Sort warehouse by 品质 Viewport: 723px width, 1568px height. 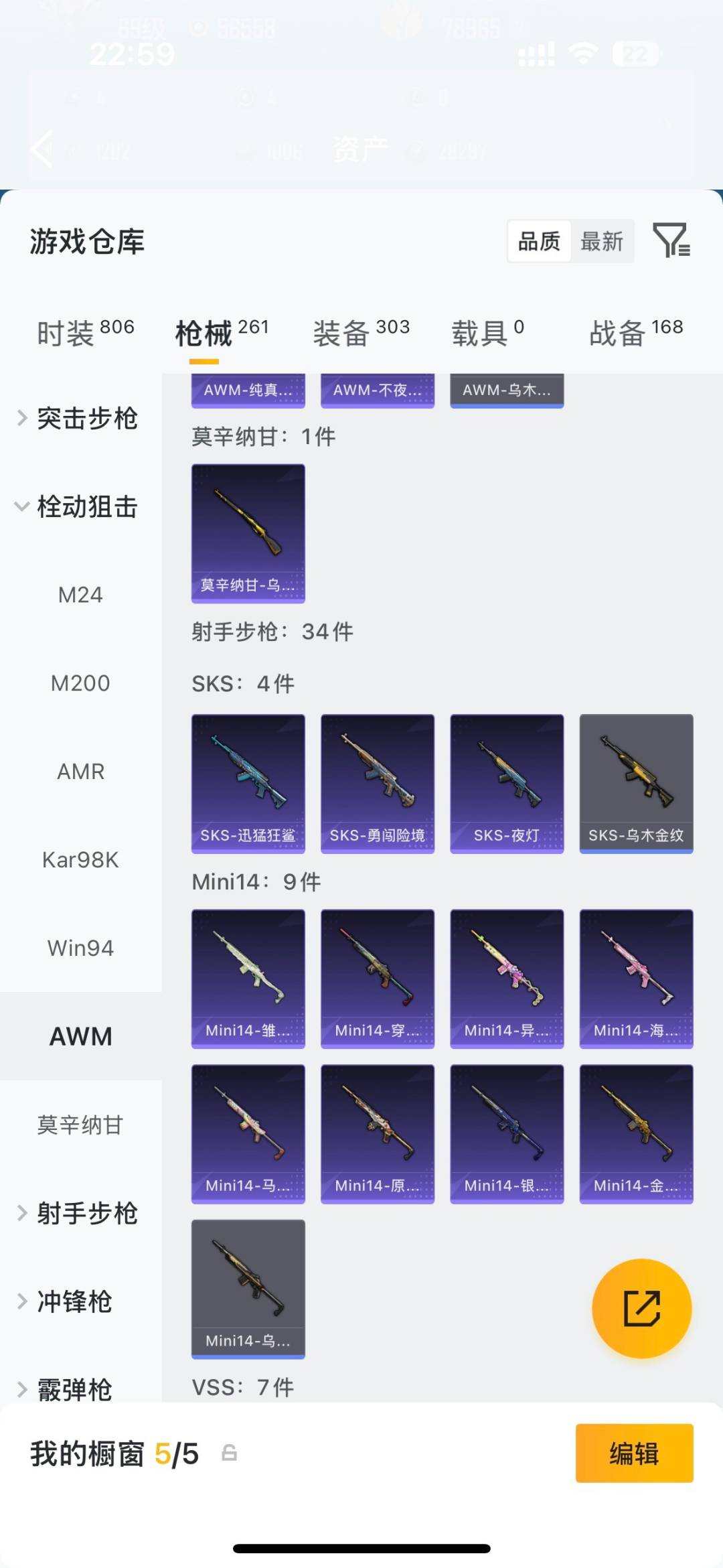point(539,241)
